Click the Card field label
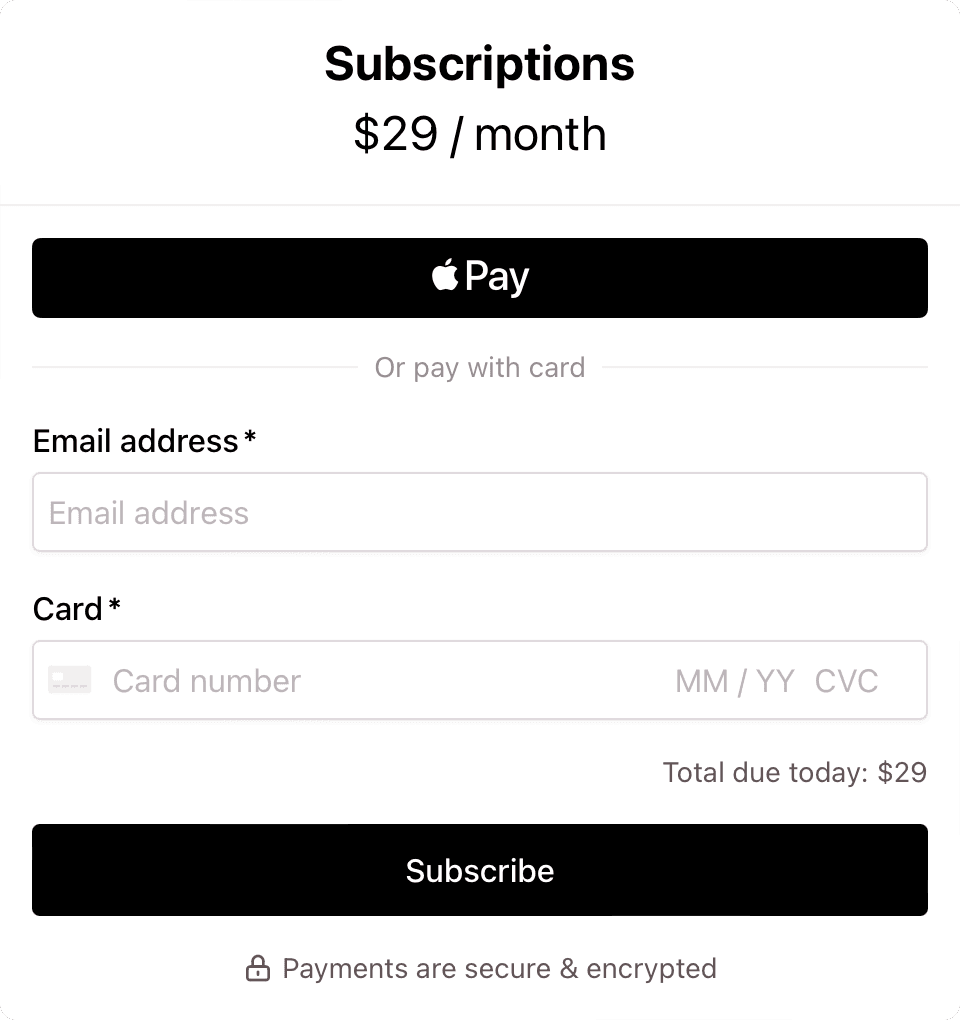Screen dimensions: 960x1020 click(66, 609)
